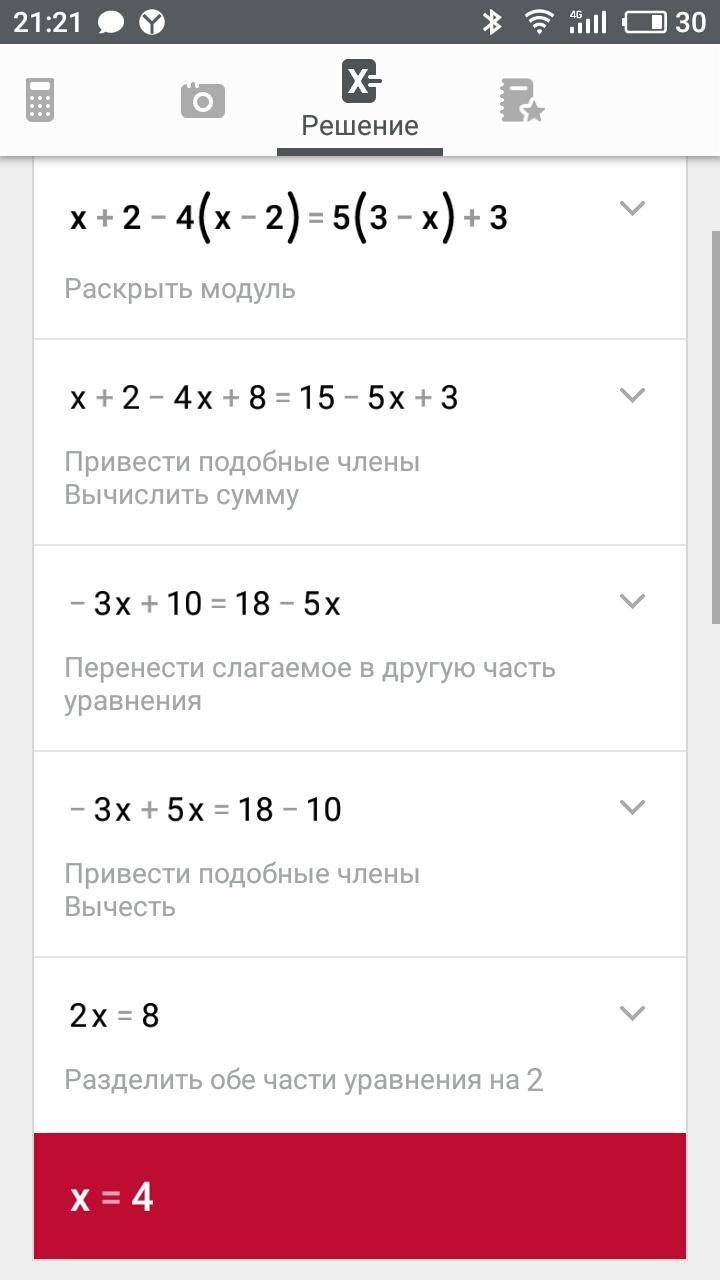
Task: Expand the step x + 2 − 4x + 8 = 15 − 5x + 3
Action: (x=632, y=395)
